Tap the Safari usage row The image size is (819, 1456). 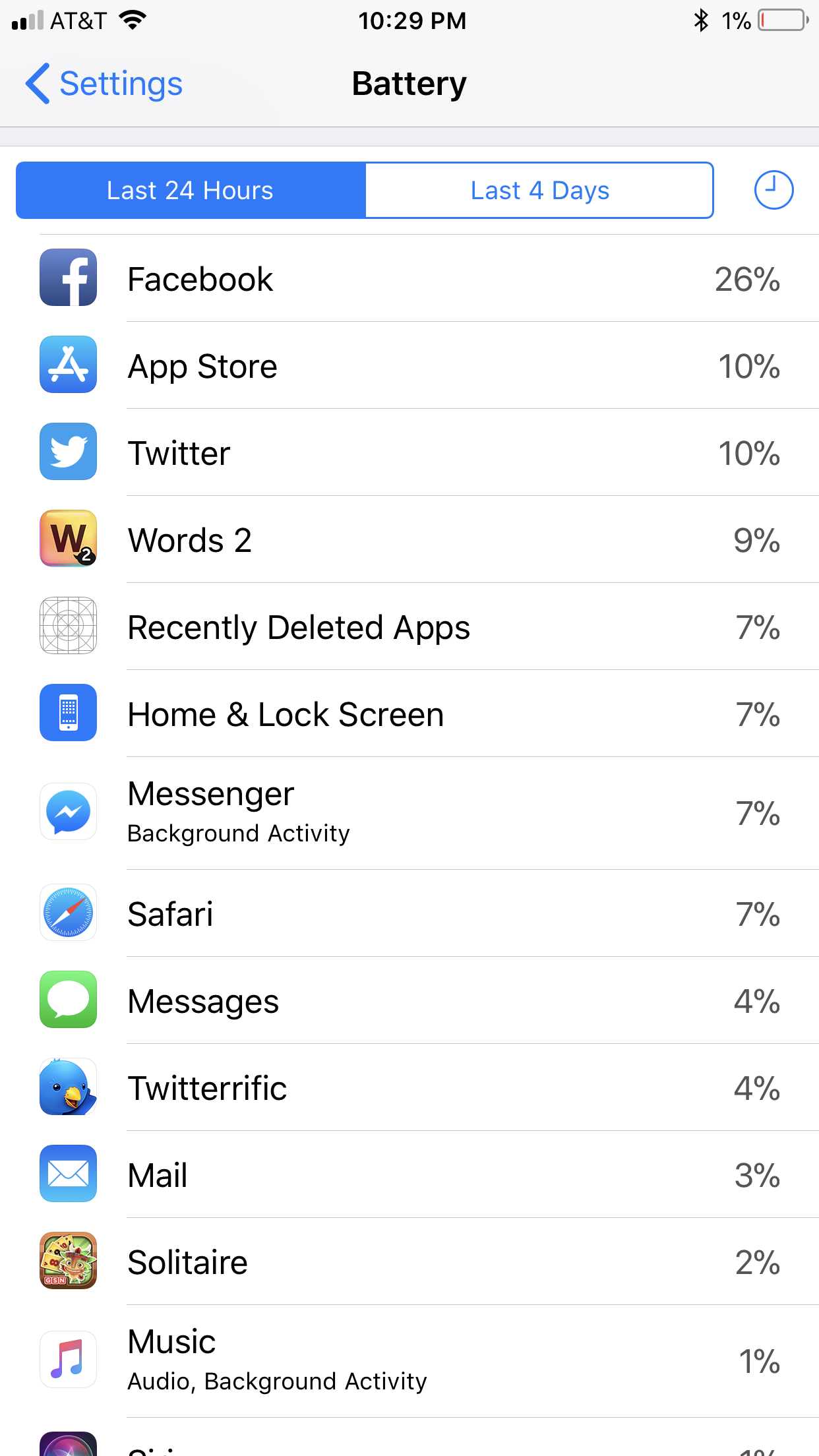pos(409,913)
